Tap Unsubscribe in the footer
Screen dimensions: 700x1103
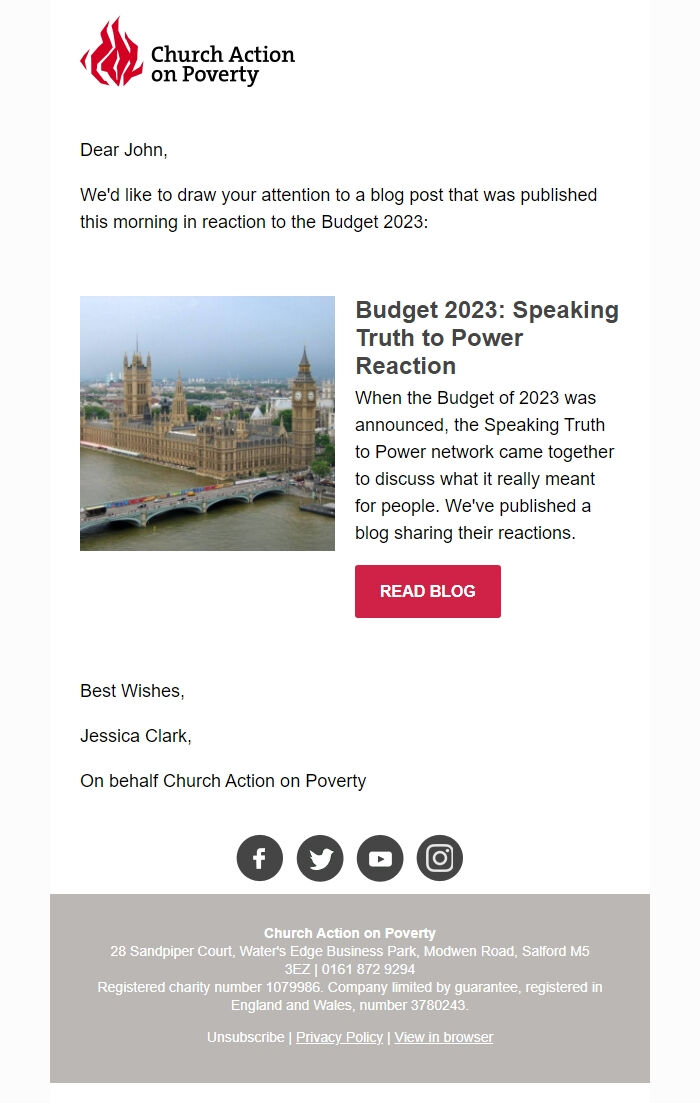[245, 1037]
